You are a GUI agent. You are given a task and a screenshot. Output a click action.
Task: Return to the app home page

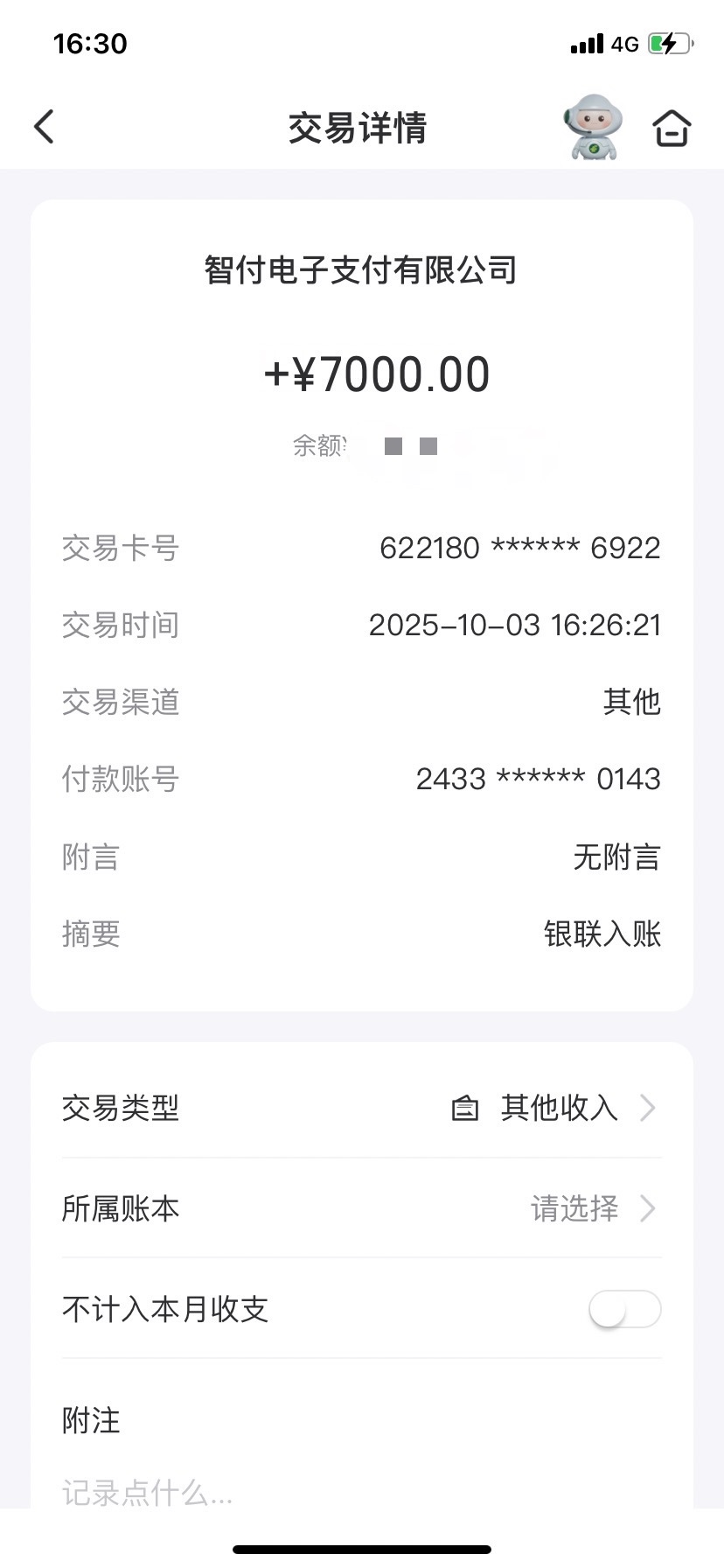(672, 128)
